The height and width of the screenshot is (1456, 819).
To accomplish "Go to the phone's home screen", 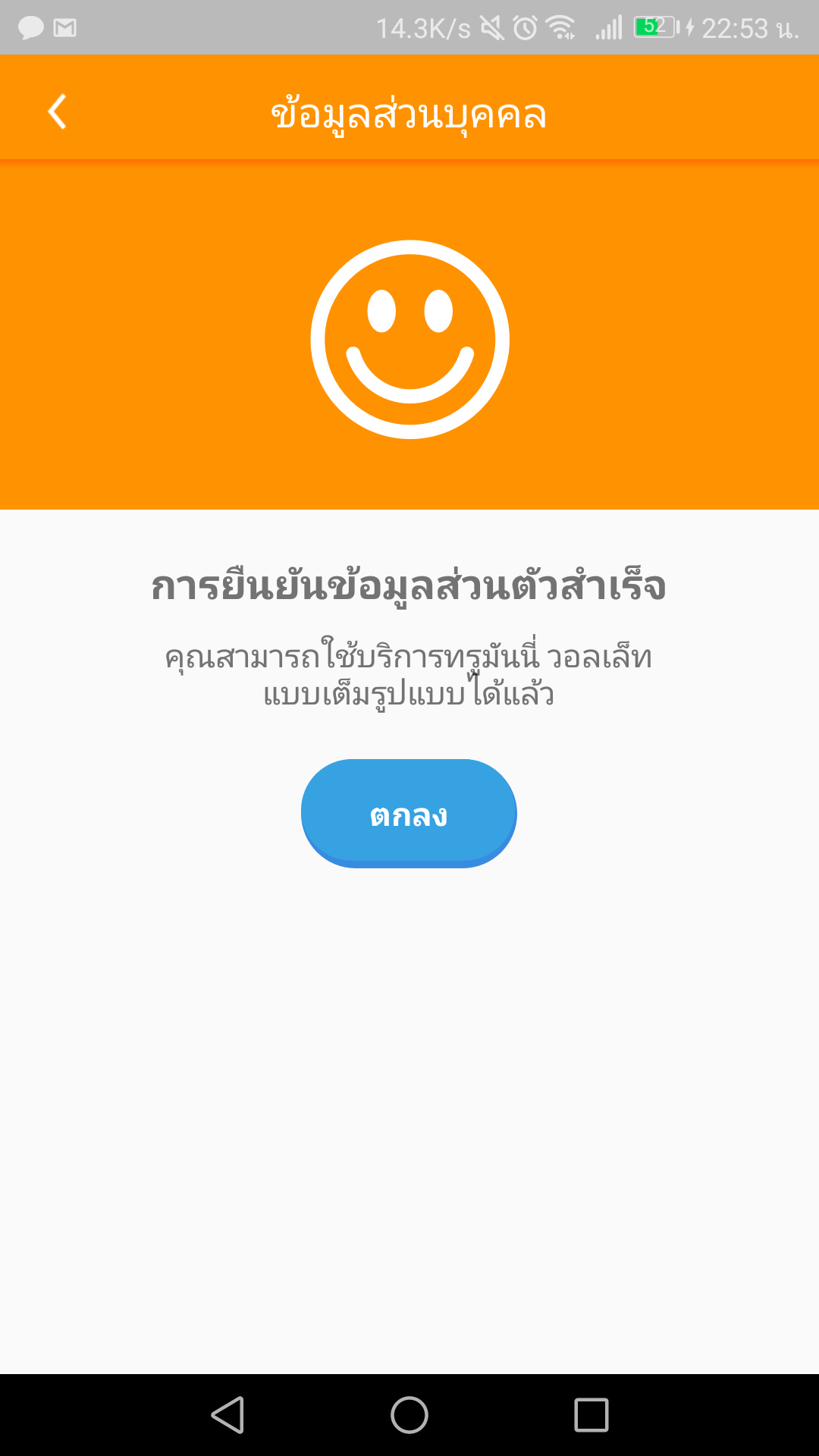I will [x=409, y=1415].
